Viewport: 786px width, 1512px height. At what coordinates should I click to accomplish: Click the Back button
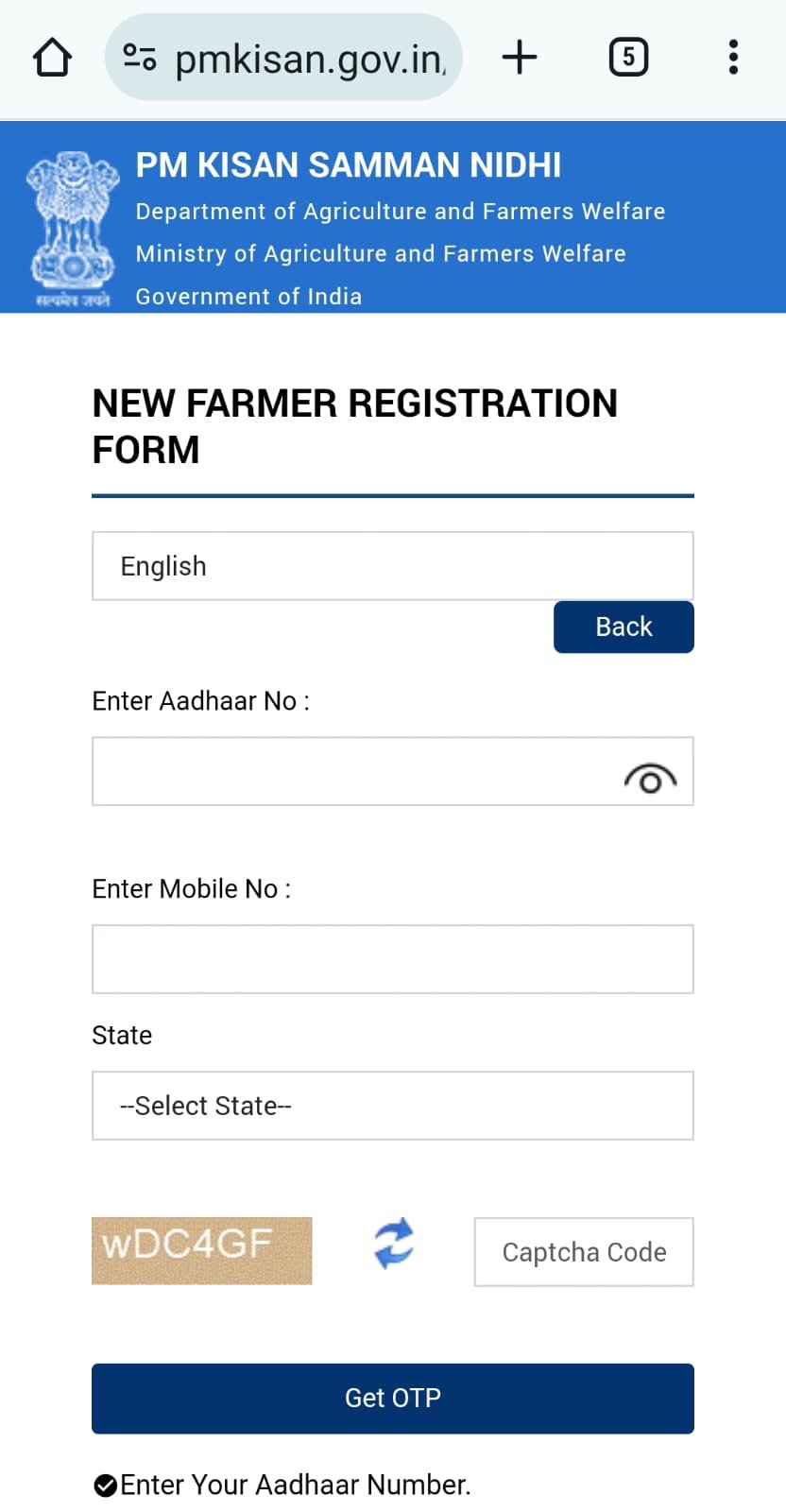tap(623, 627)
